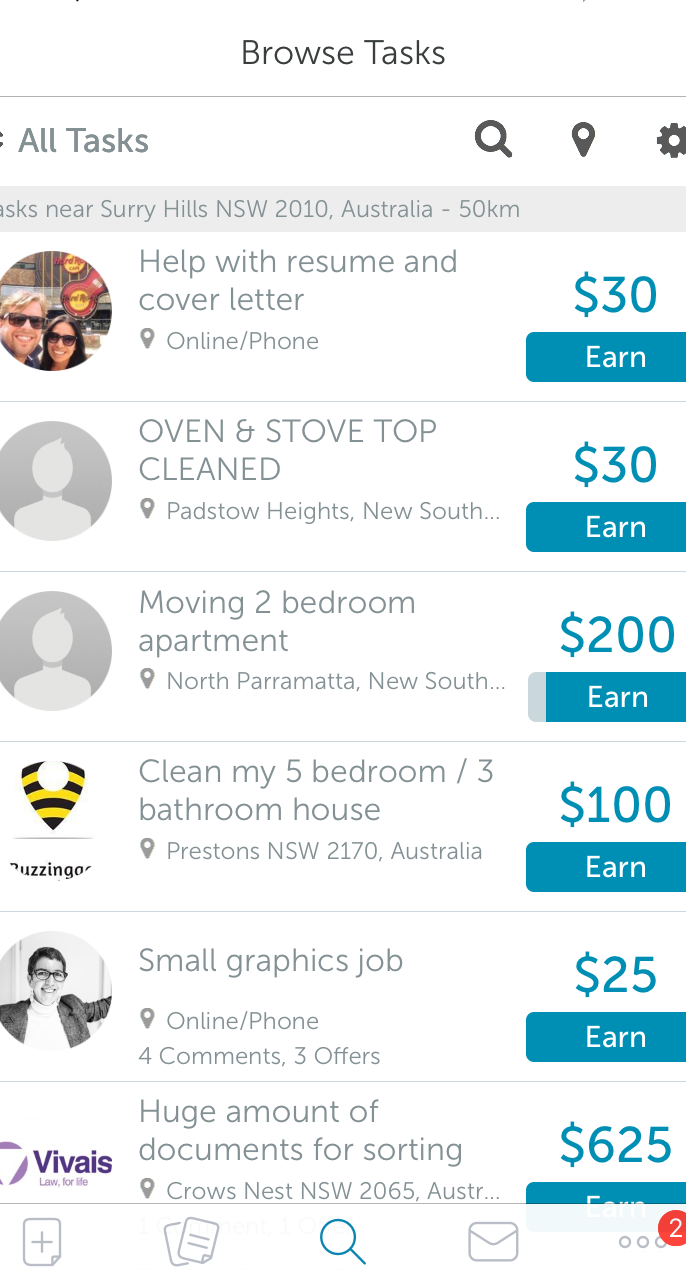Open the All Tasks filter dropdown

82,141
